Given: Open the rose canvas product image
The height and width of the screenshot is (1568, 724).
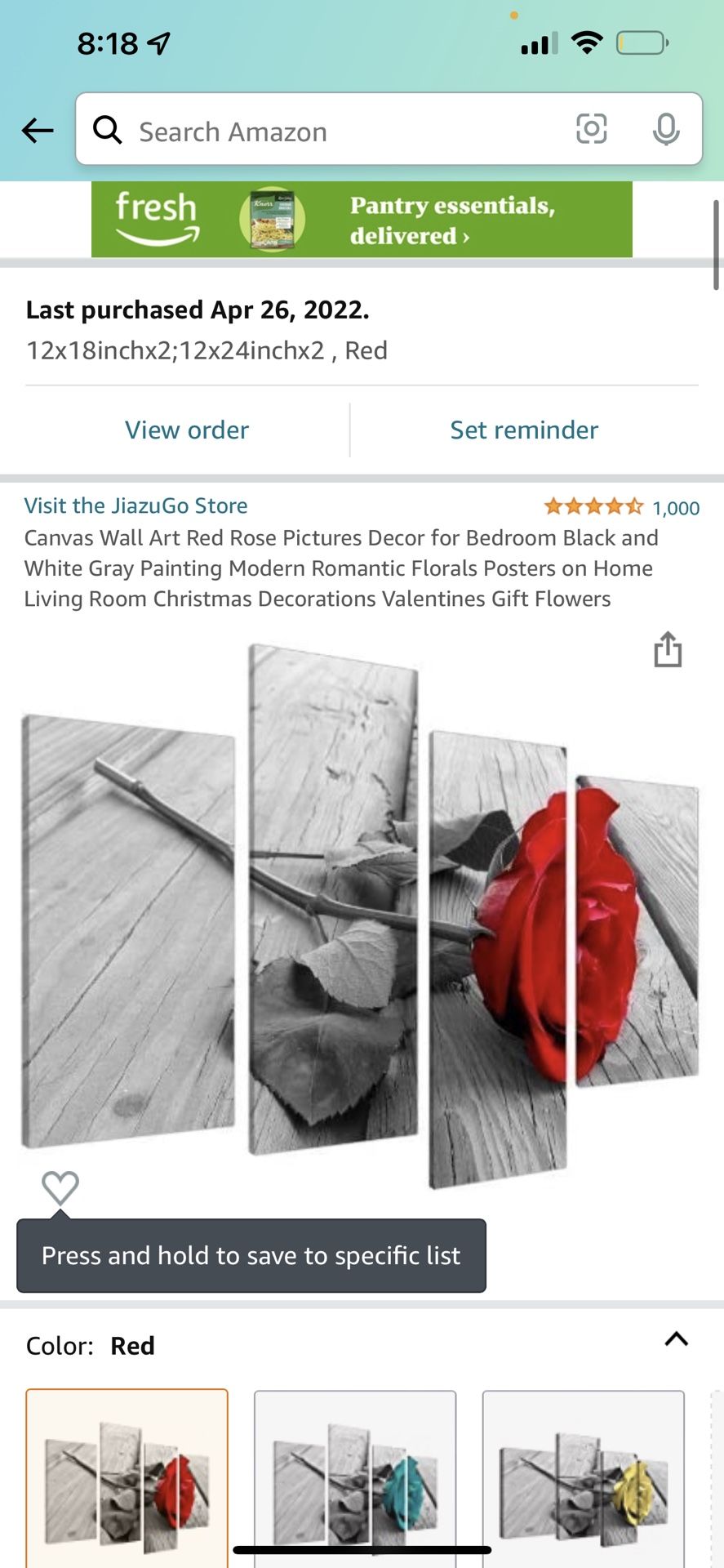Looking at the screenshot, I should tap(360, 915).
